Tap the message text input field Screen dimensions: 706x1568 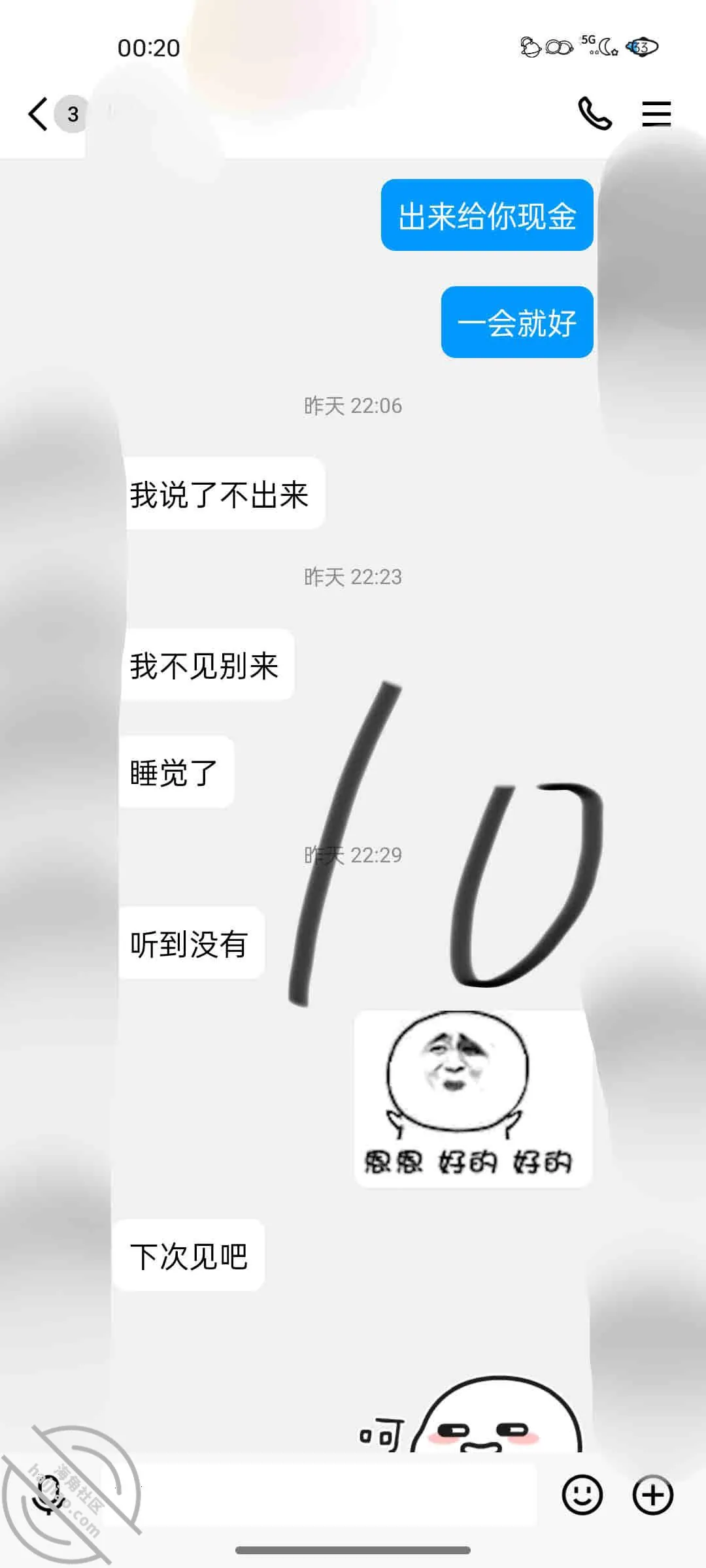pos(340,1495)
